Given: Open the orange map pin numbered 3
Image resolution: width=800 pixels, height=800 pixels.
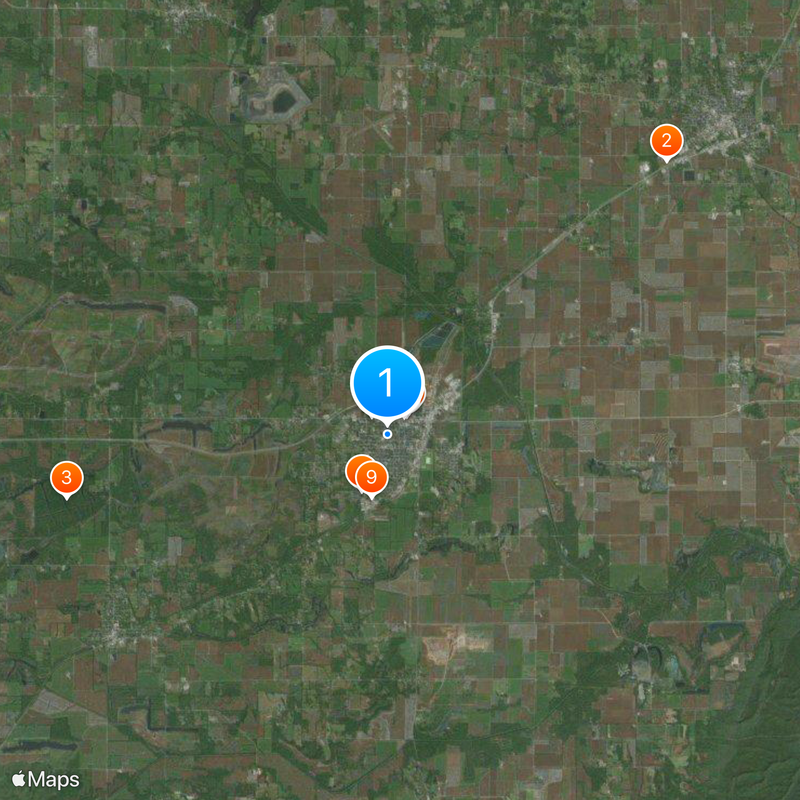Looking at the screenshot, I should (66, 478).
